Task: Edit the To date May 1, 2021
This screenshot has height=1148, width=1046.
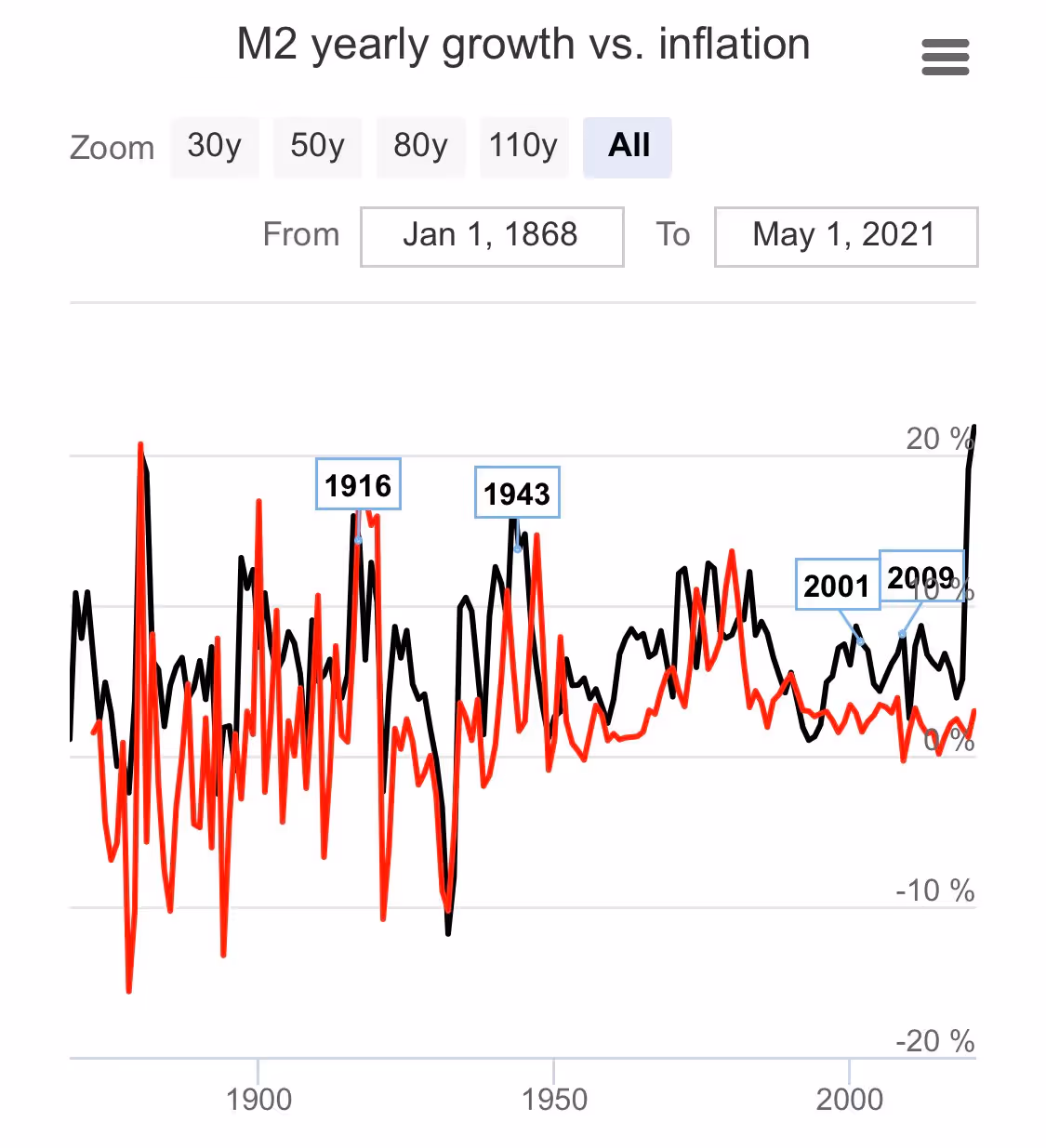Action: 845,236
